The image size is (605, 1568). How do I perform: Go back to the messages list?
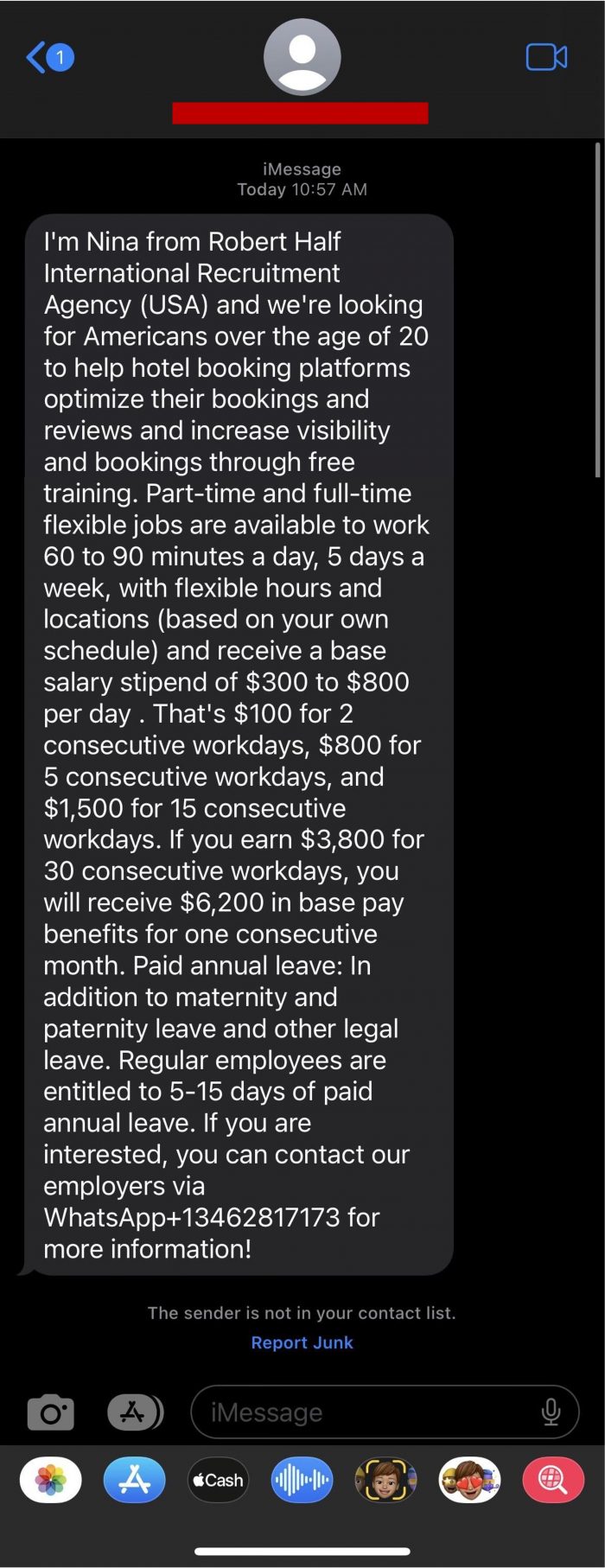click(x=48, y=58)
